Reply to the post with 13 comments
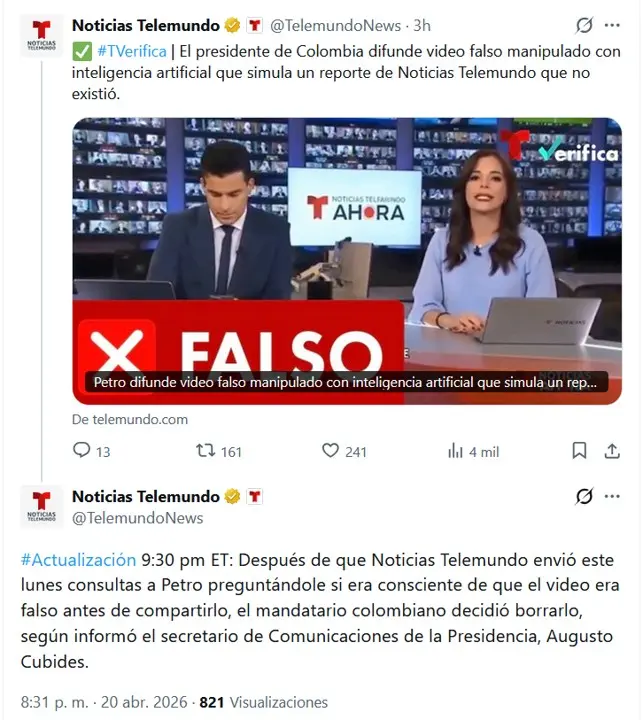 click(x=82, y=451)
